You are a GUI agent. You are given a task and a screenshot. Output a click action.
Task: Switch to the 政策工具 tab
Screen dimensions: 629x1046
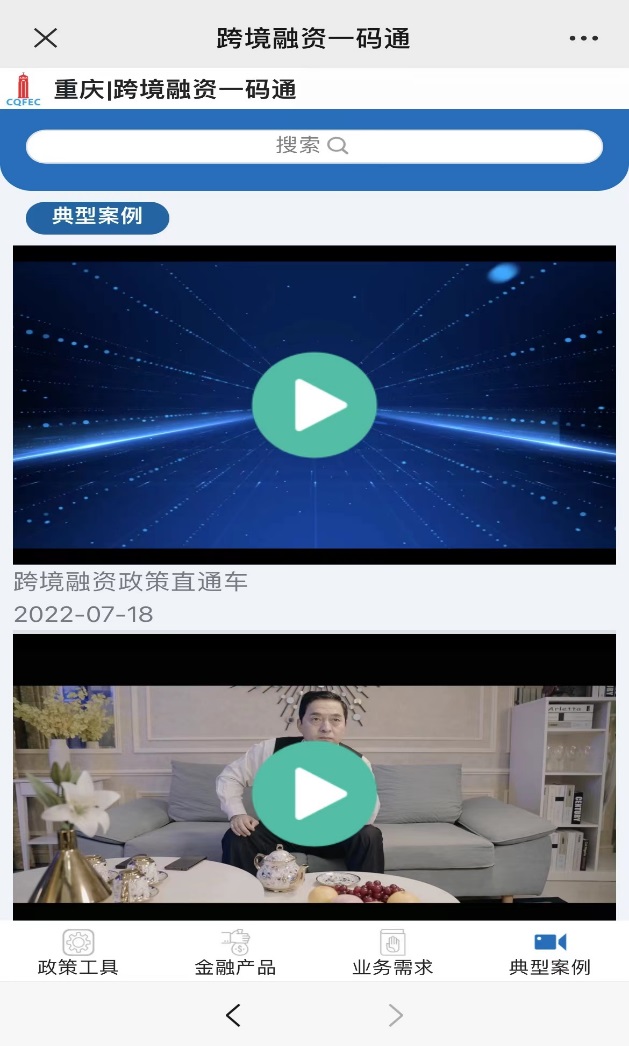point(78,952)
